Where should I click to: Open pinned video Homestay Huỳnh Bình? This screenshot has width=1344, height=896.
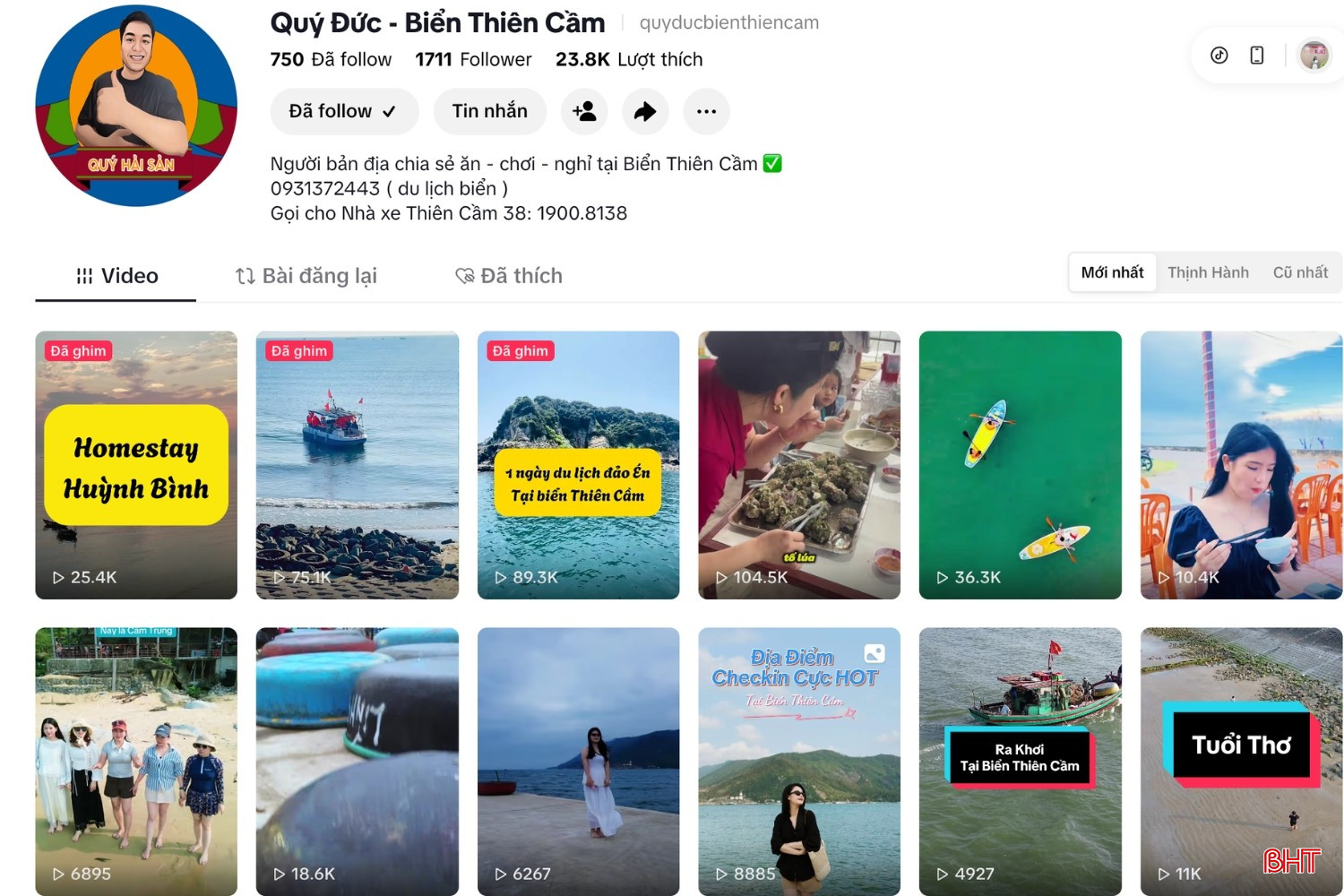136,465
